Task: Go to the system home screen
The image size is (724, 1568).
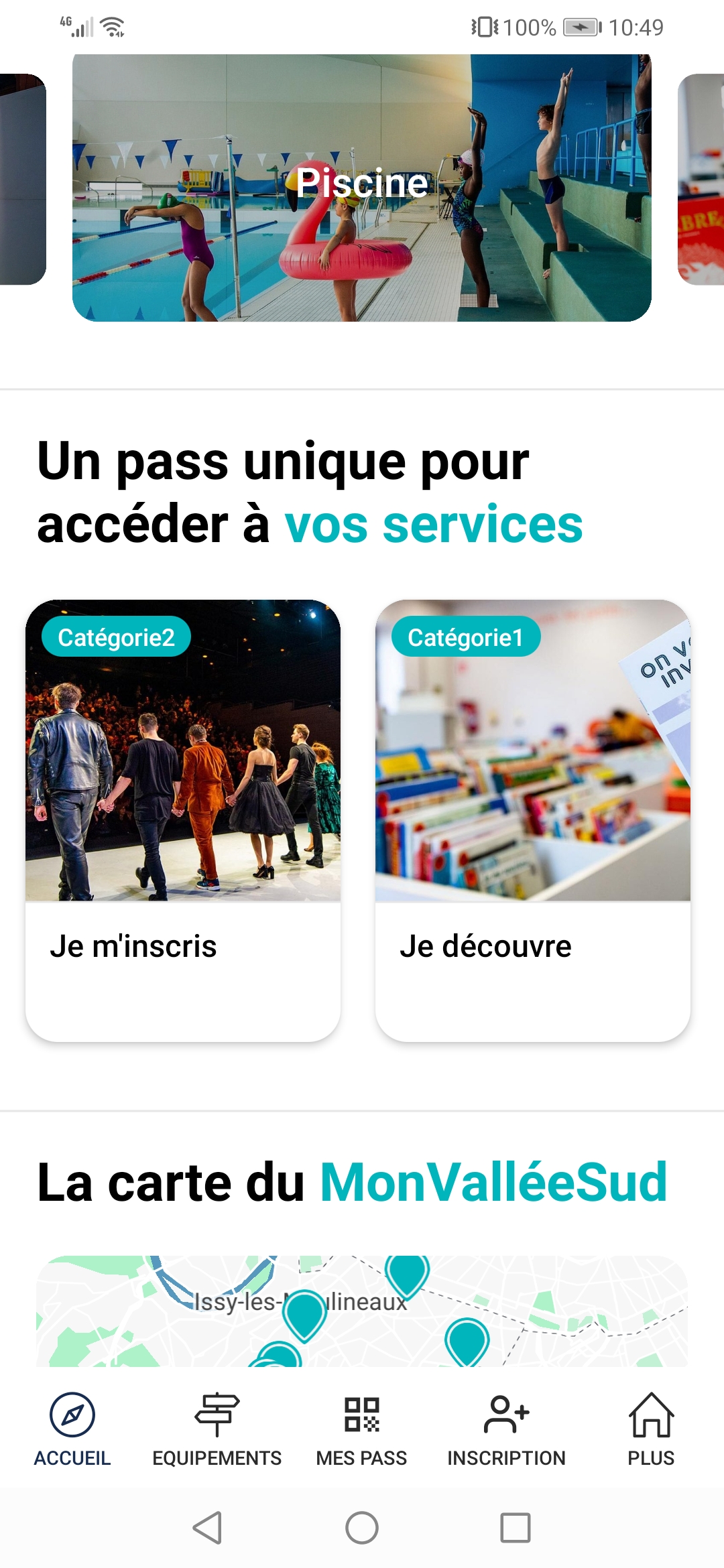Action: click(x=362, y=1528)
